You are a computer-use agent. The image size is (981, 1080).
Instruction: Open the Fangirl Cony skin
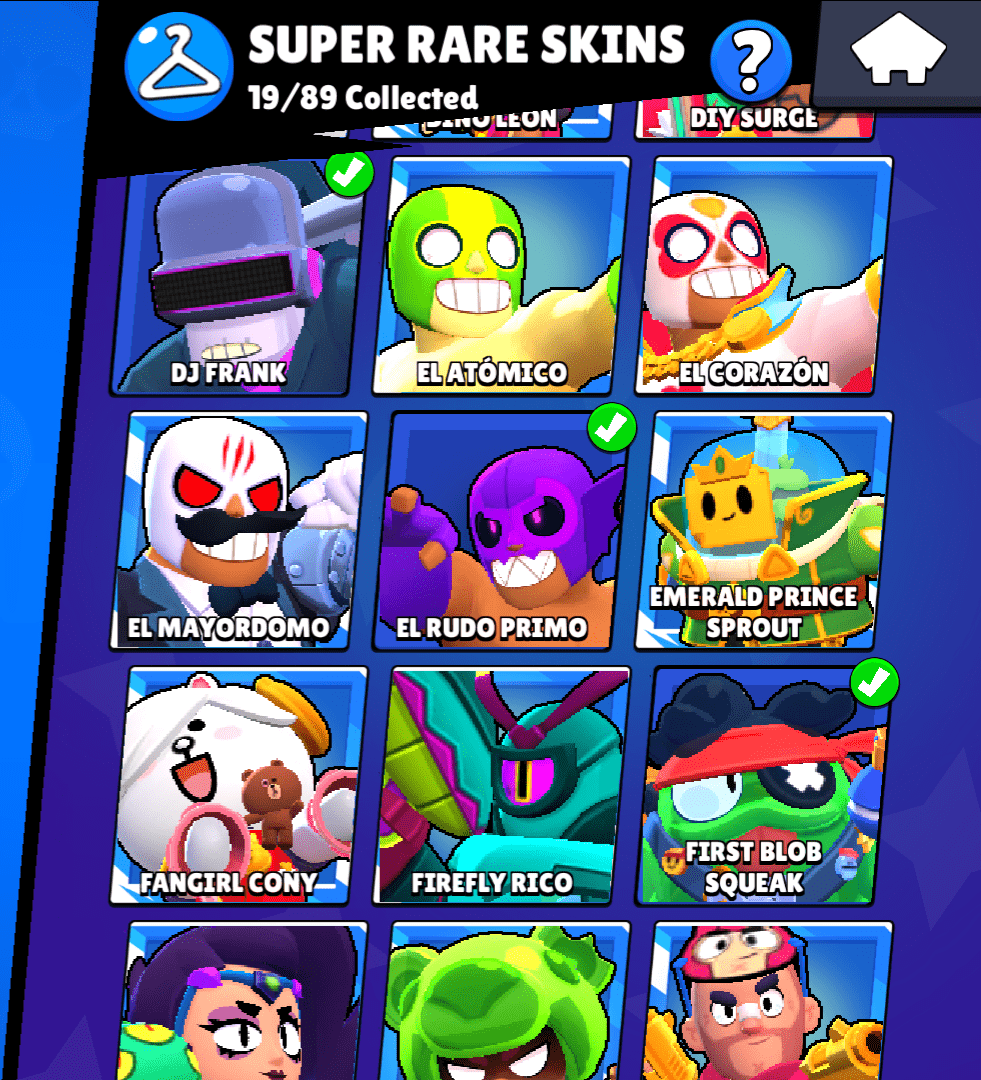tap(238, 786)
